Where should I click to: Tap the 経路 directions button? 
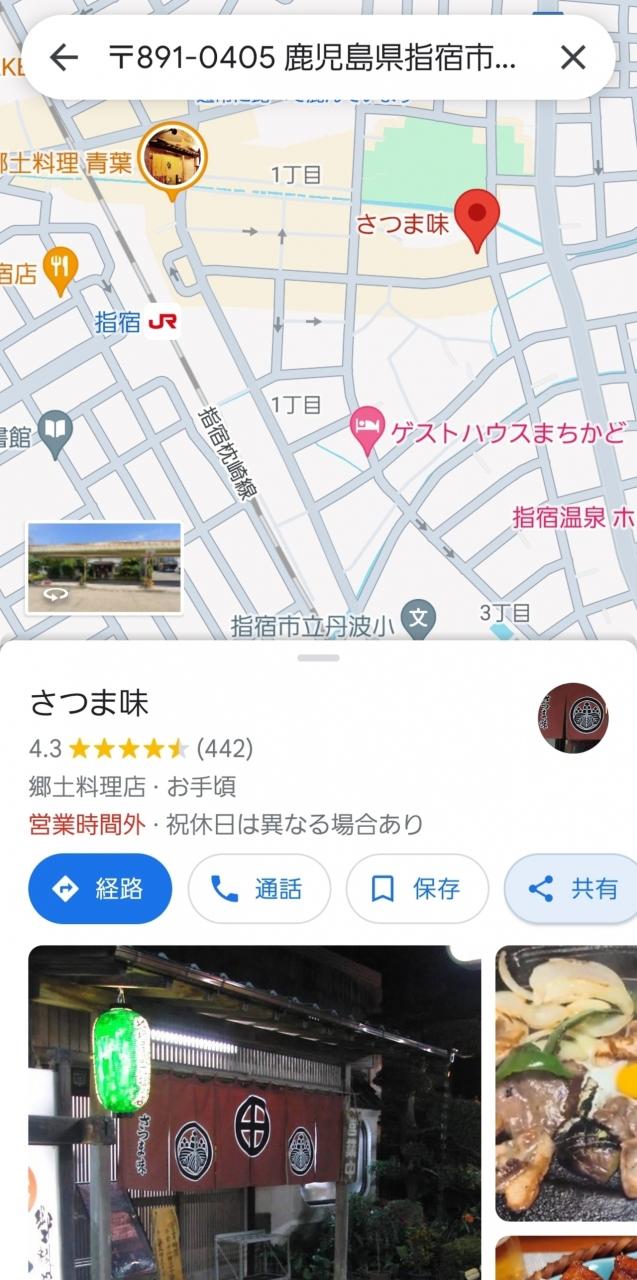(100, 889)
